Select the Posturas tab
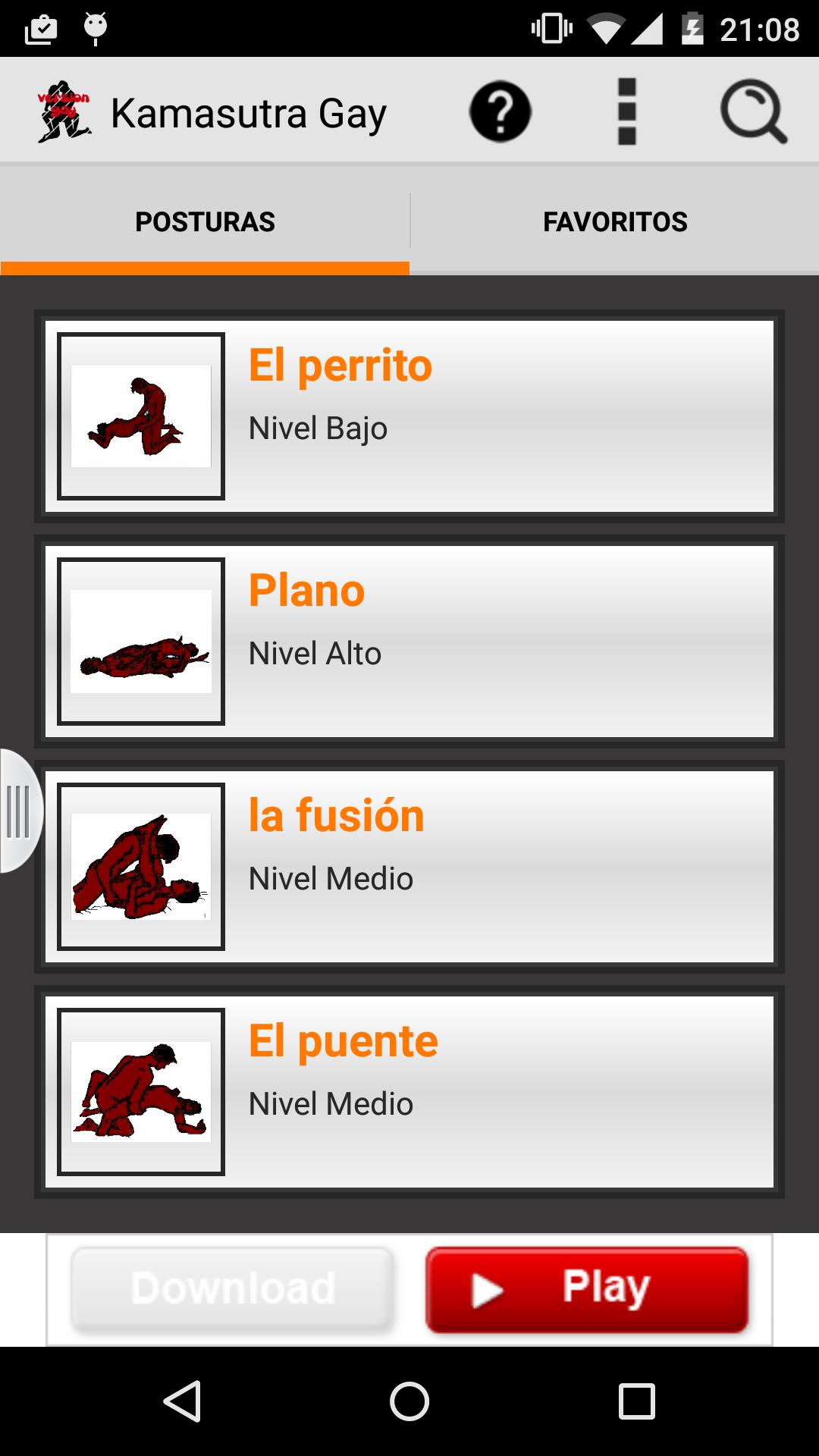The image size is (819, 1456). [x=205, y=221]
